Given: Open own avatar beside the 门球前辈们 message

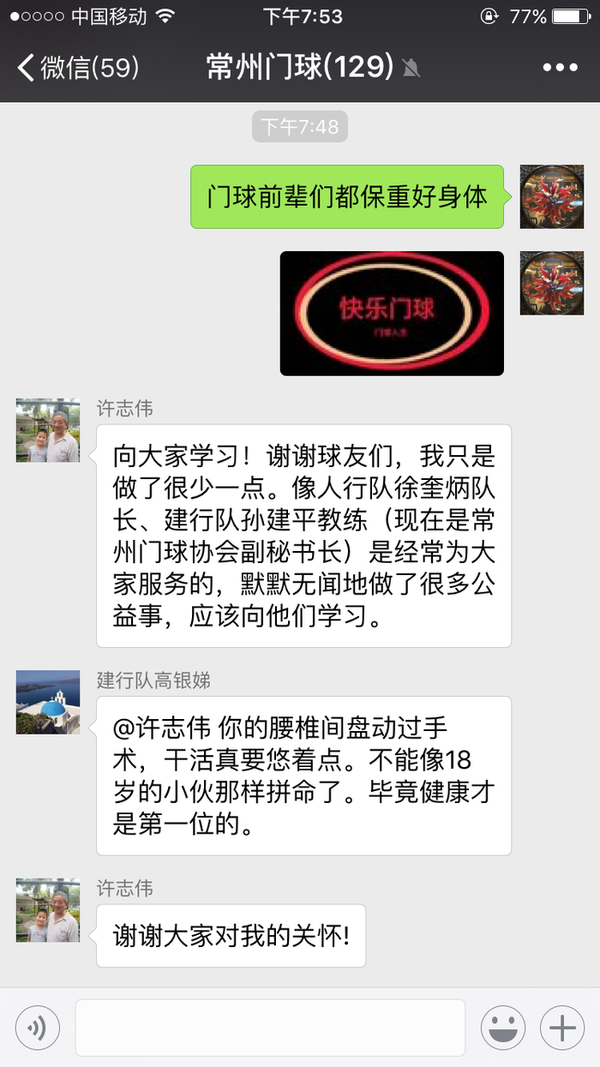Looking at the screenshot, I should [x=552, y=196].
